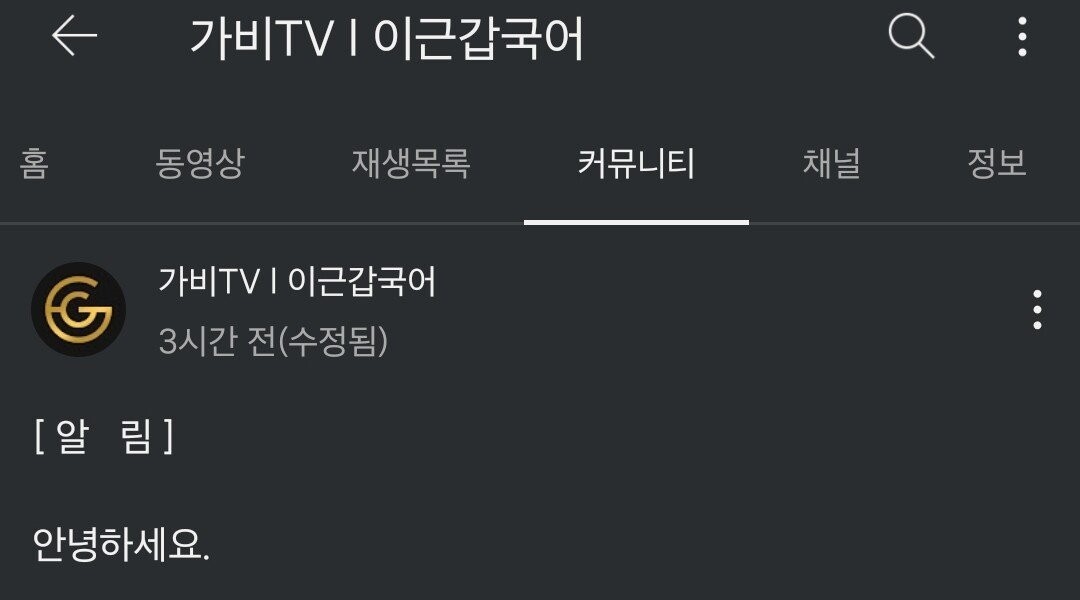The height and width of the screenshot is (600, 1080).
Task: Select the 커뮤니티 tab
Action: pos(636,163)
